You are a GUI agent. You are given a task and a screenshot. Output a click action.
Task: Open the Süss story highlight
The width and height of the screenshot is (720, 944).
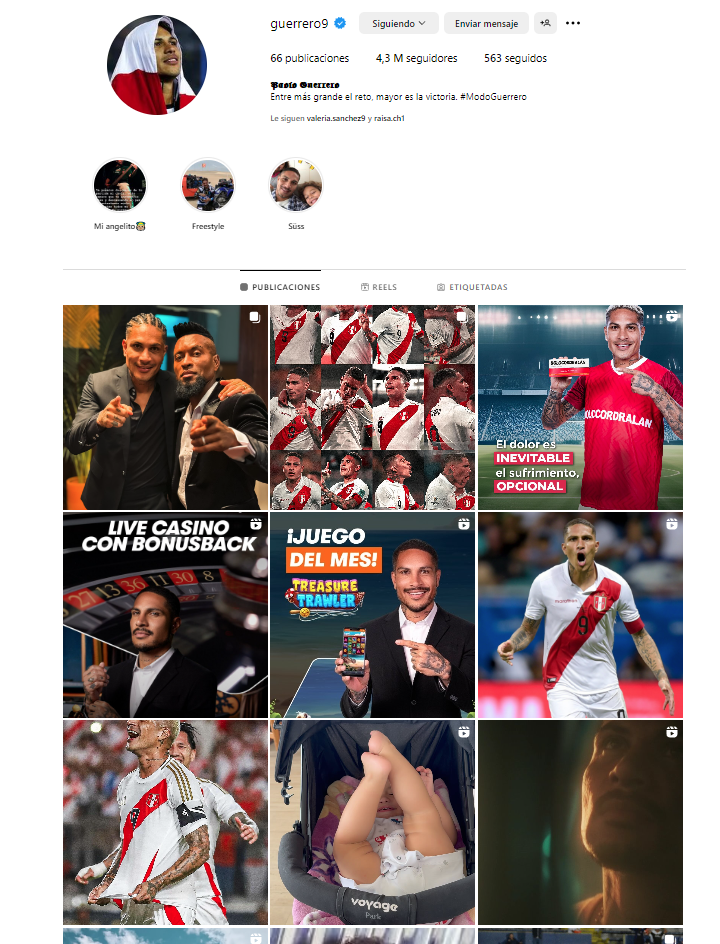pos(296,186)
